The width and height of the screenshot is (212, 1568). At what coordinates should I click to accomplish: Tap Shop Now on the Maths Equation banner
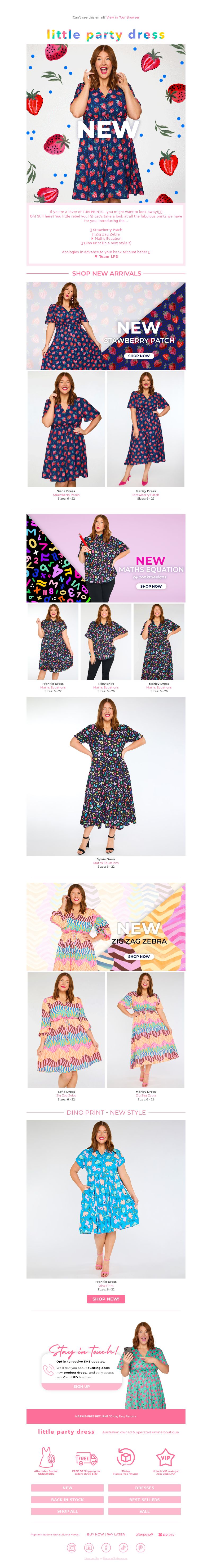click(151, 586)
